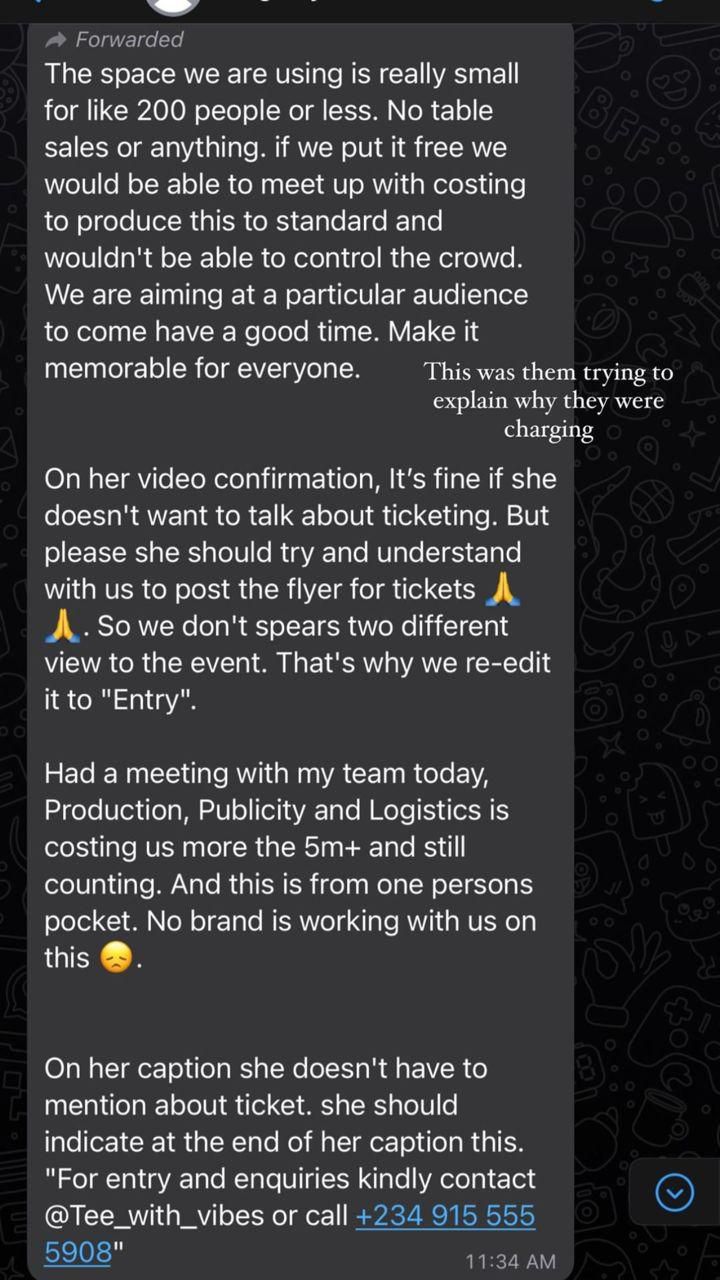Tap the contact's profile picture at top
Viewport: 720px width, 1280px height.
(x=172, y=8)
